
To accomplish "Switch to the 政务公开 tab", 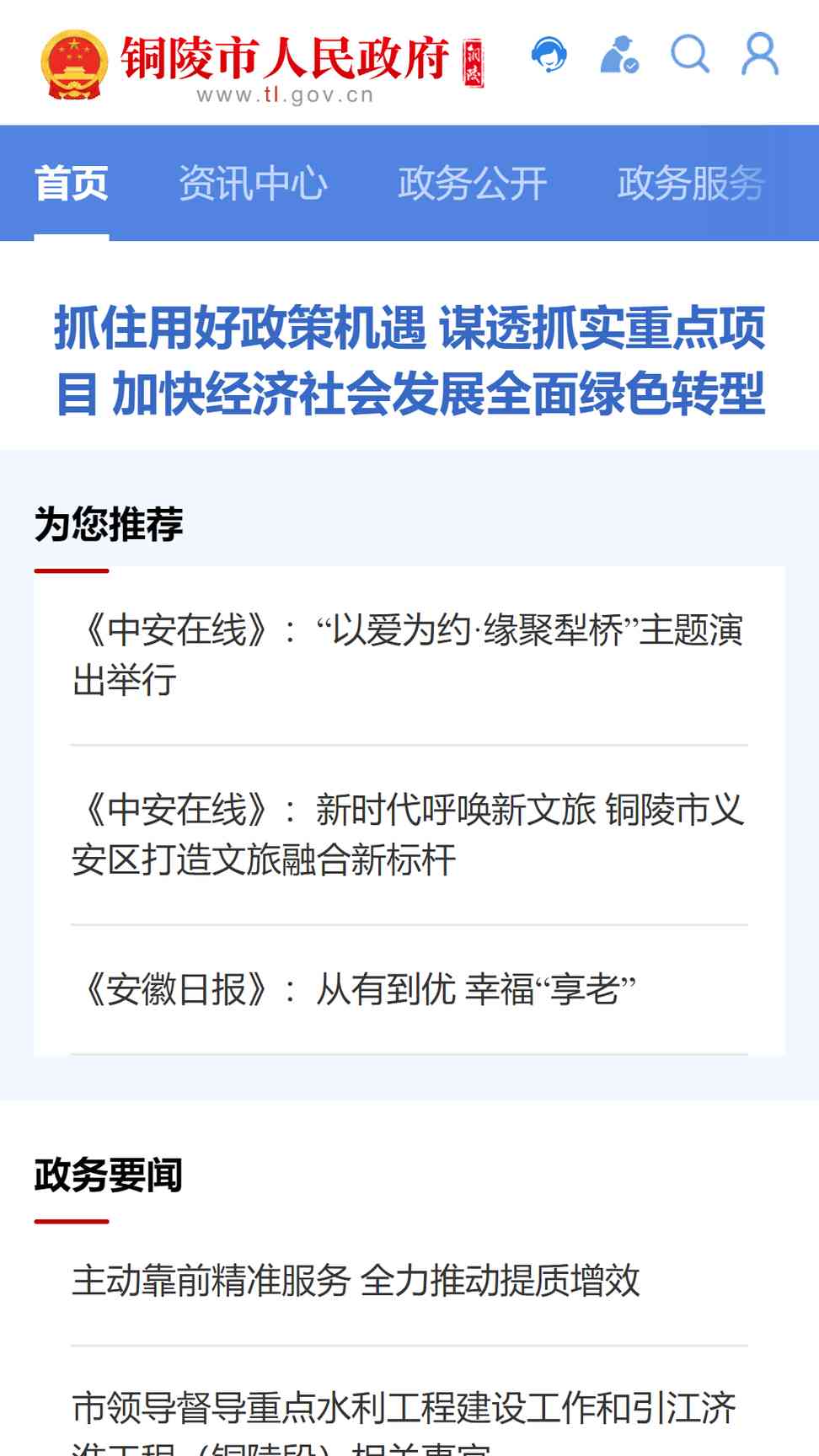I will pyautogui.click(x=473, y=184).
